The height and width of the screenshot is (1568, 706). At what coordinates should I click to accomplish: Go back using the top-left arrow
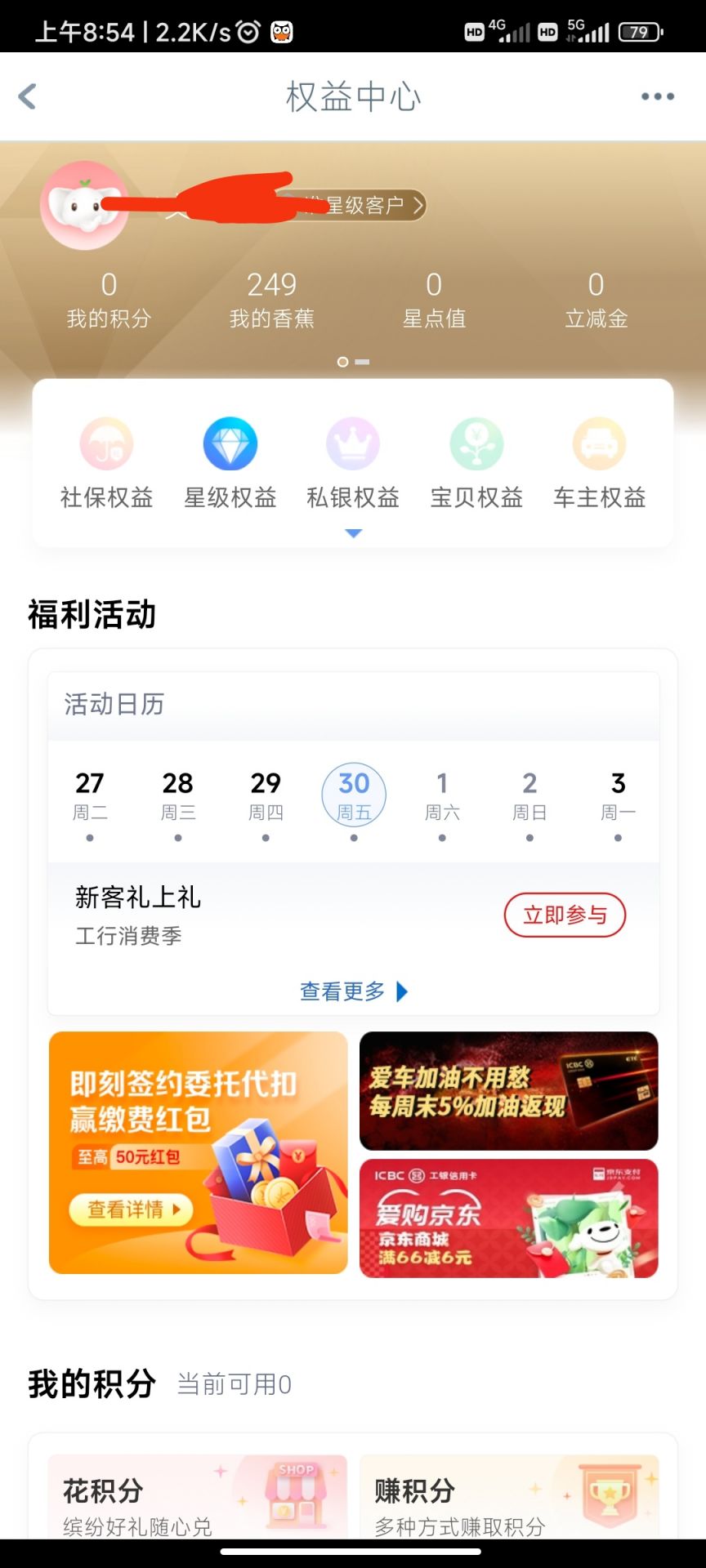(28, 96)
